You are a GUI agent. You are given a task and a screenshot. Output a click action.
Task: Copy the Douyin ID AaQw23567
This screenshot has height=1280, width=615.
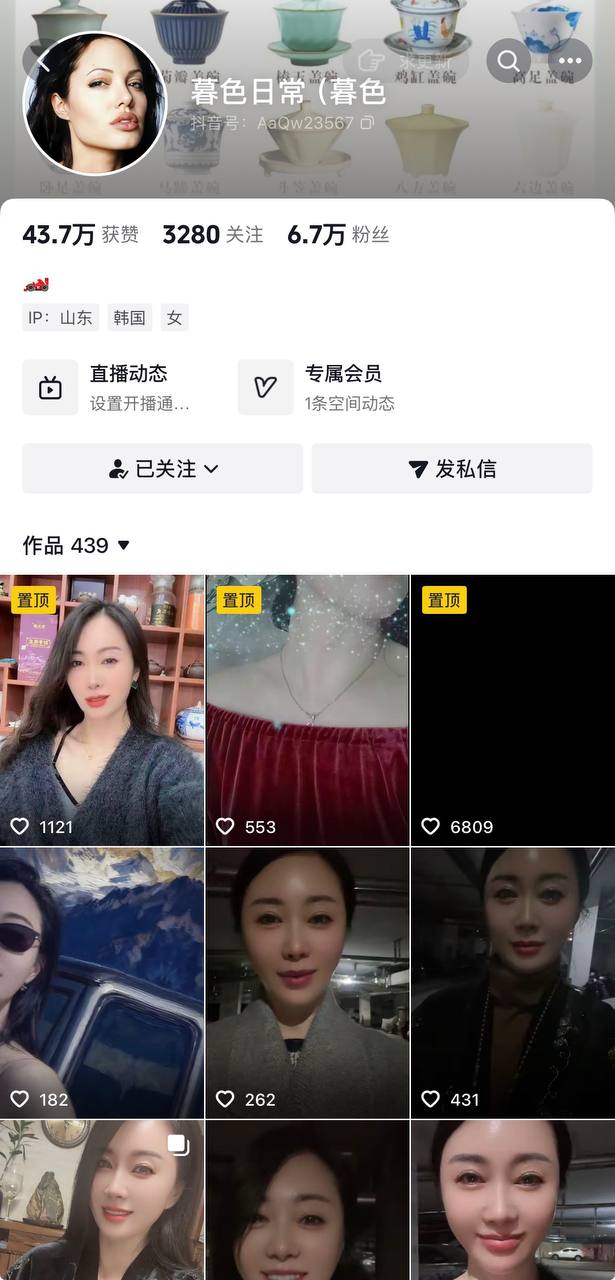(367, 123)
